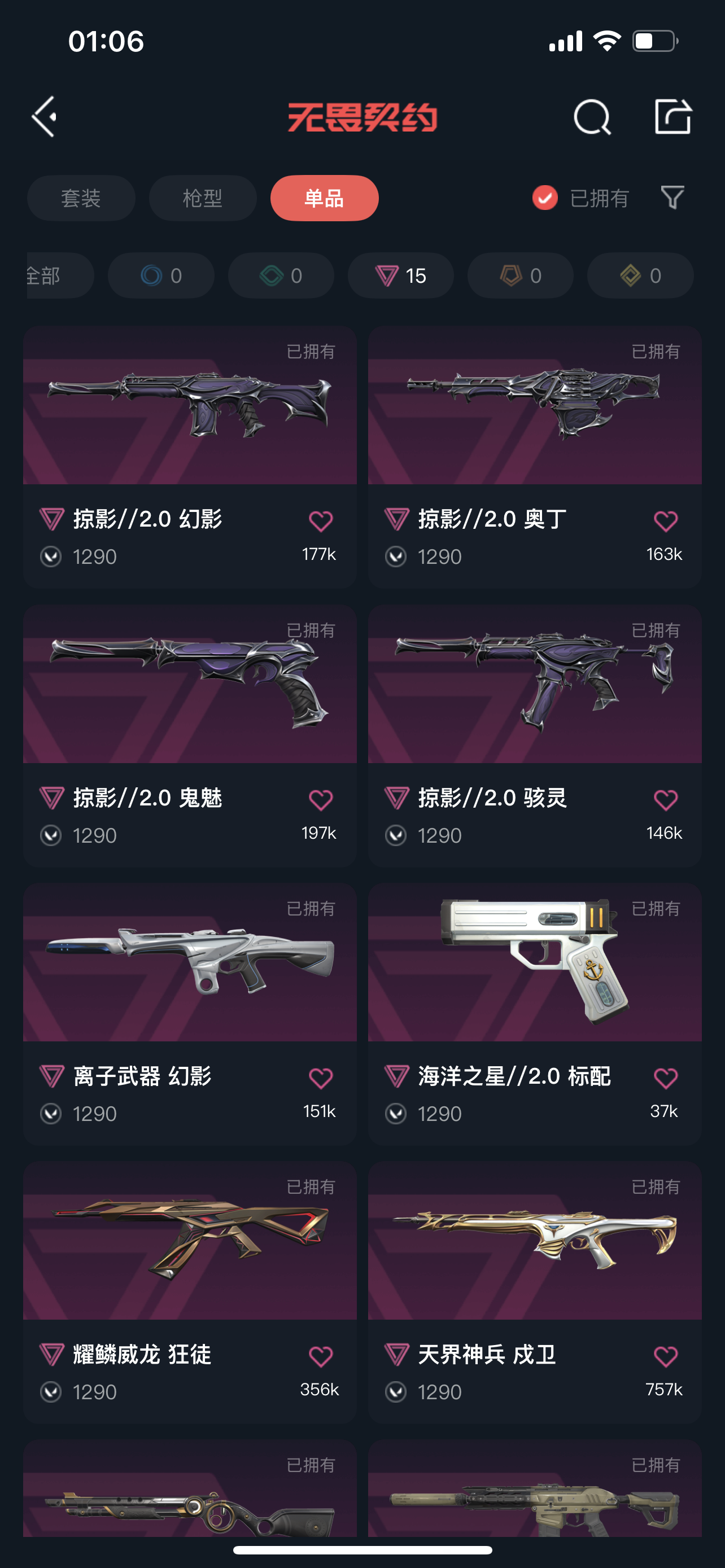The height and width of the screenshot is (1568, 725).
Task: Switch to the 套装 tab
Action: [x=81, y=199]
